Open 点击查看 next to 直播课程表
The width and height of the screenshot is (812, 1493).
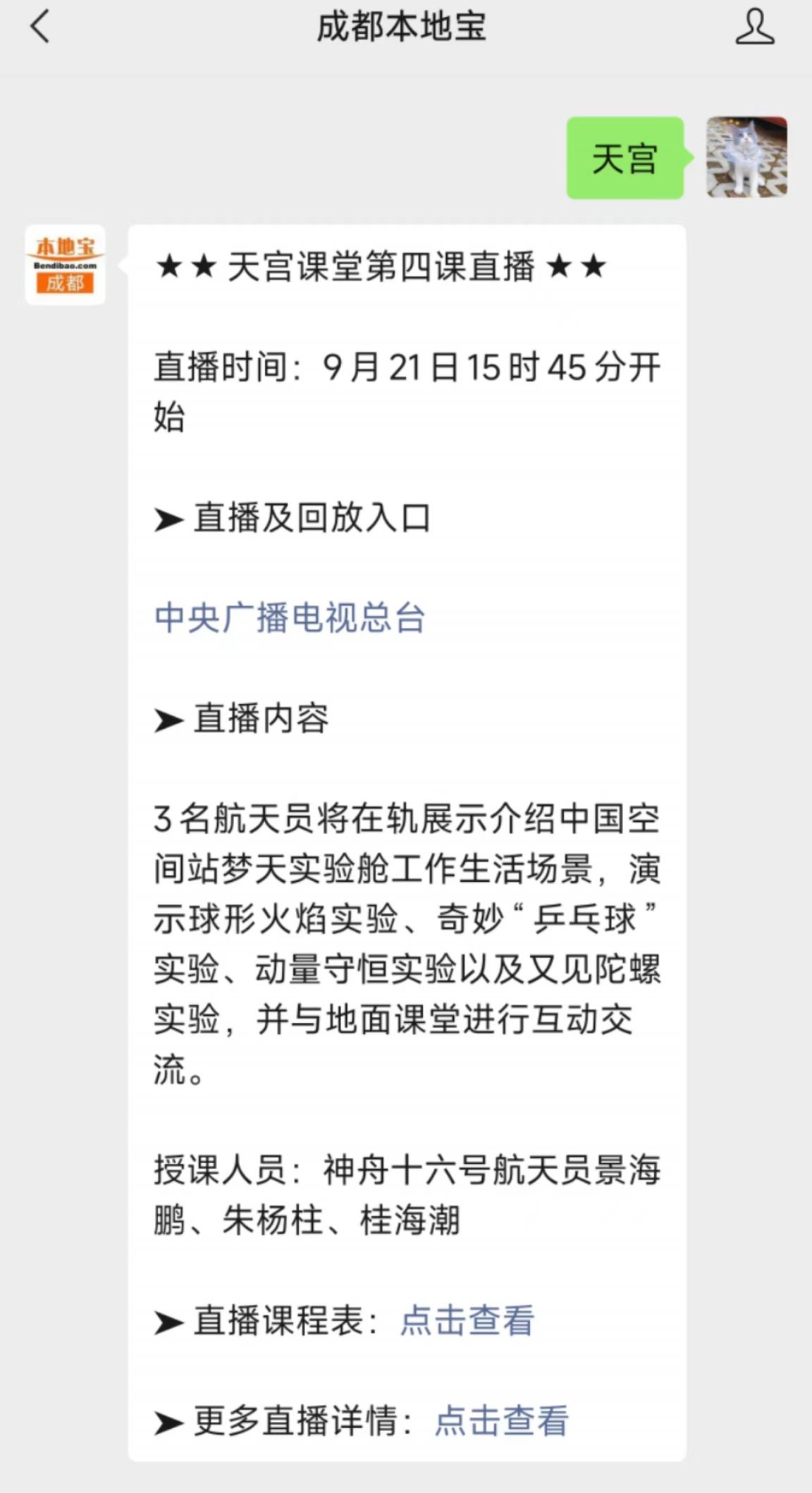[x=467, y=1320]
